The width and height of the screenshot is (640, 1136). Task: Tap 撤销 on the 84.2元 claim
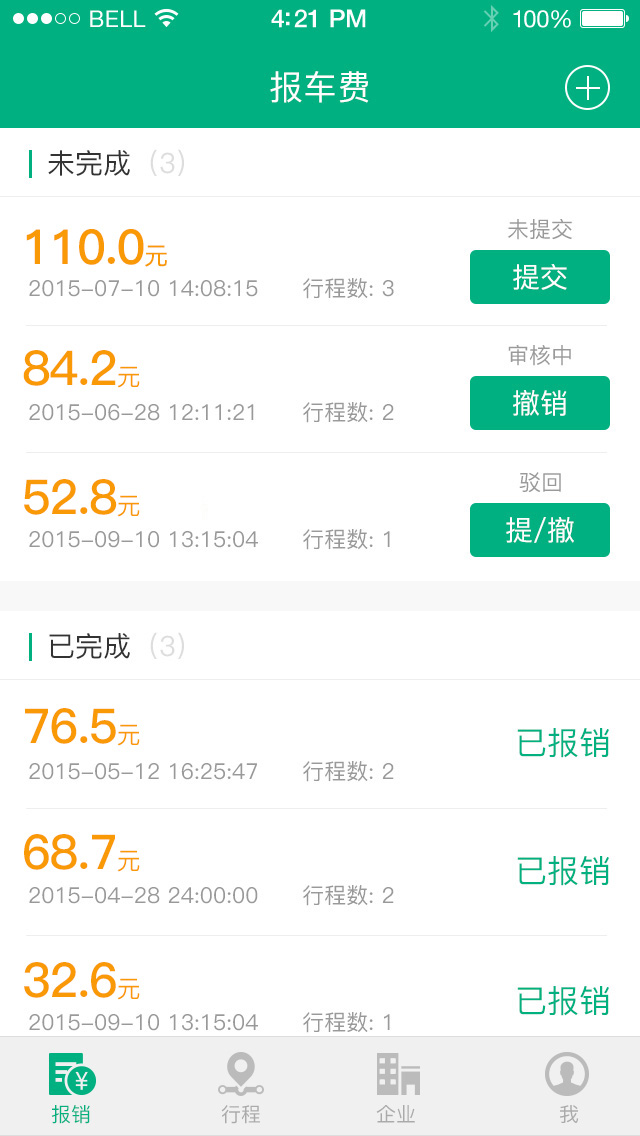pos(540,403)
